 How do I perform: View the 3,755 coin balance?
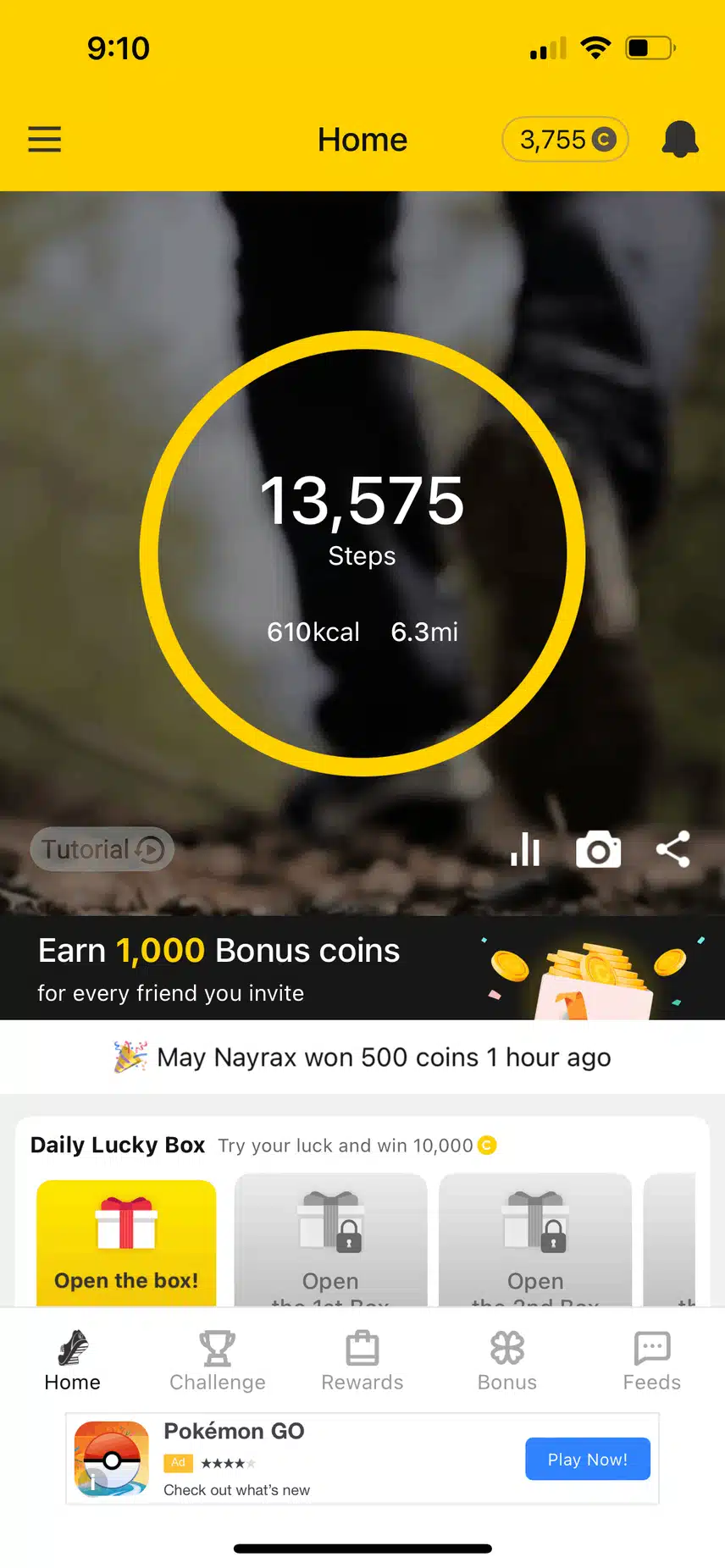point(566,140)
